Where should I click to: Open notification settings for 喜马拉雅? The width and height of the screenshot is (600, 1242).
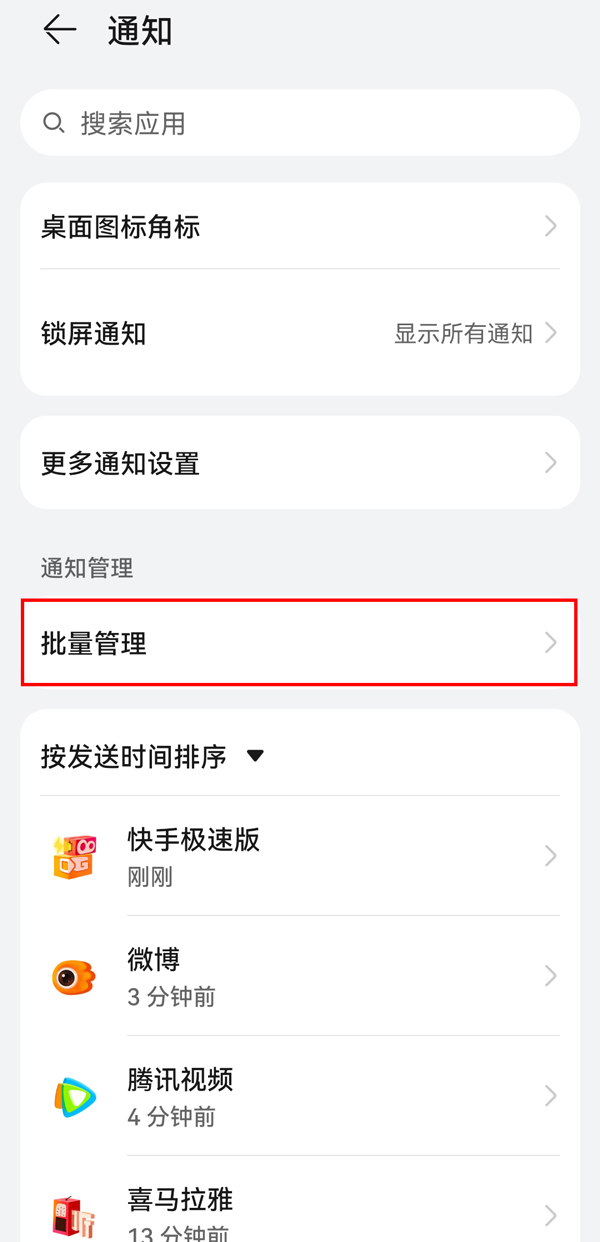300,1212
